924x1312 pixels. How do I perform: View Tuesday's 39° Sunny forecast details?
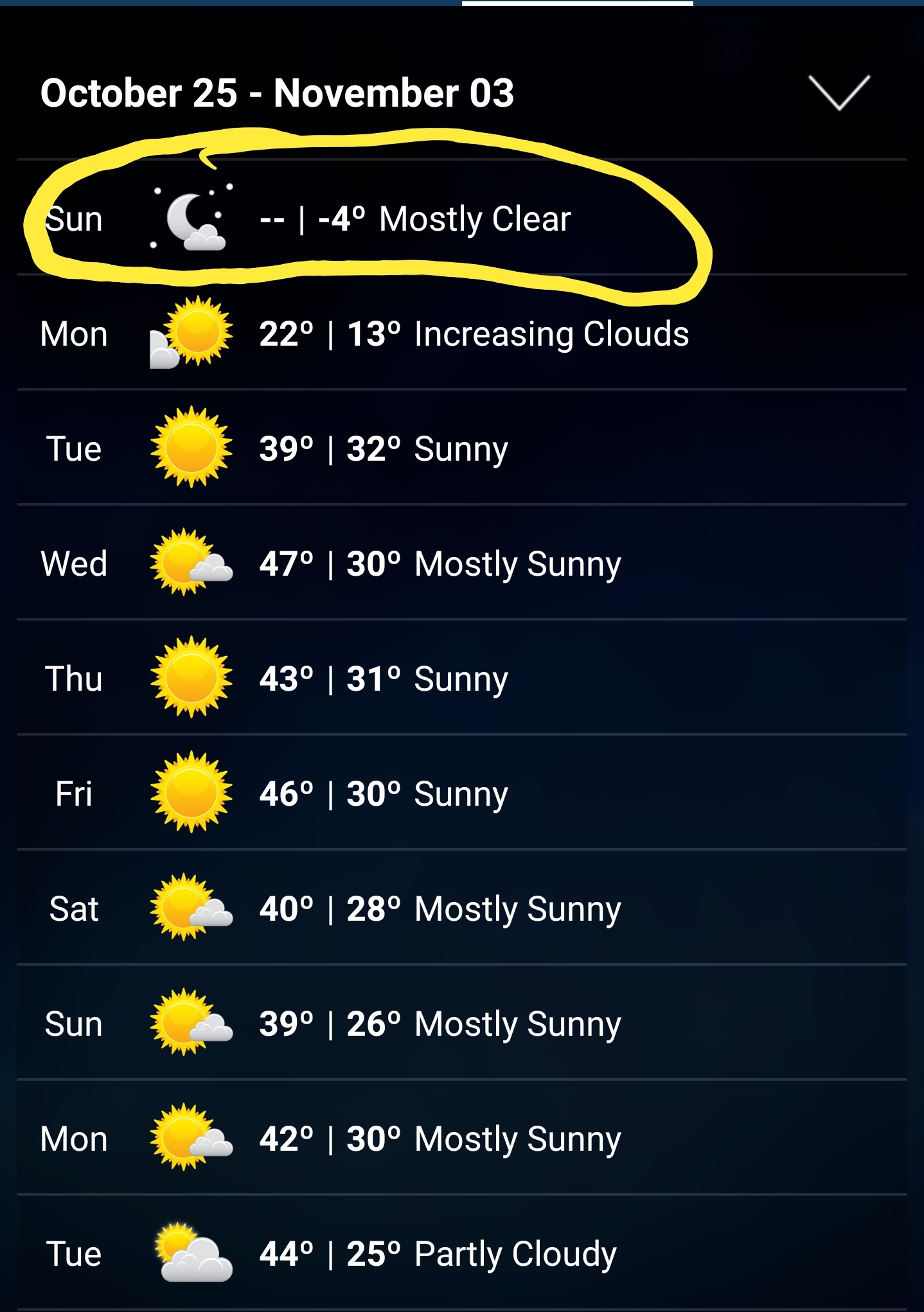(x=461, y=449)
